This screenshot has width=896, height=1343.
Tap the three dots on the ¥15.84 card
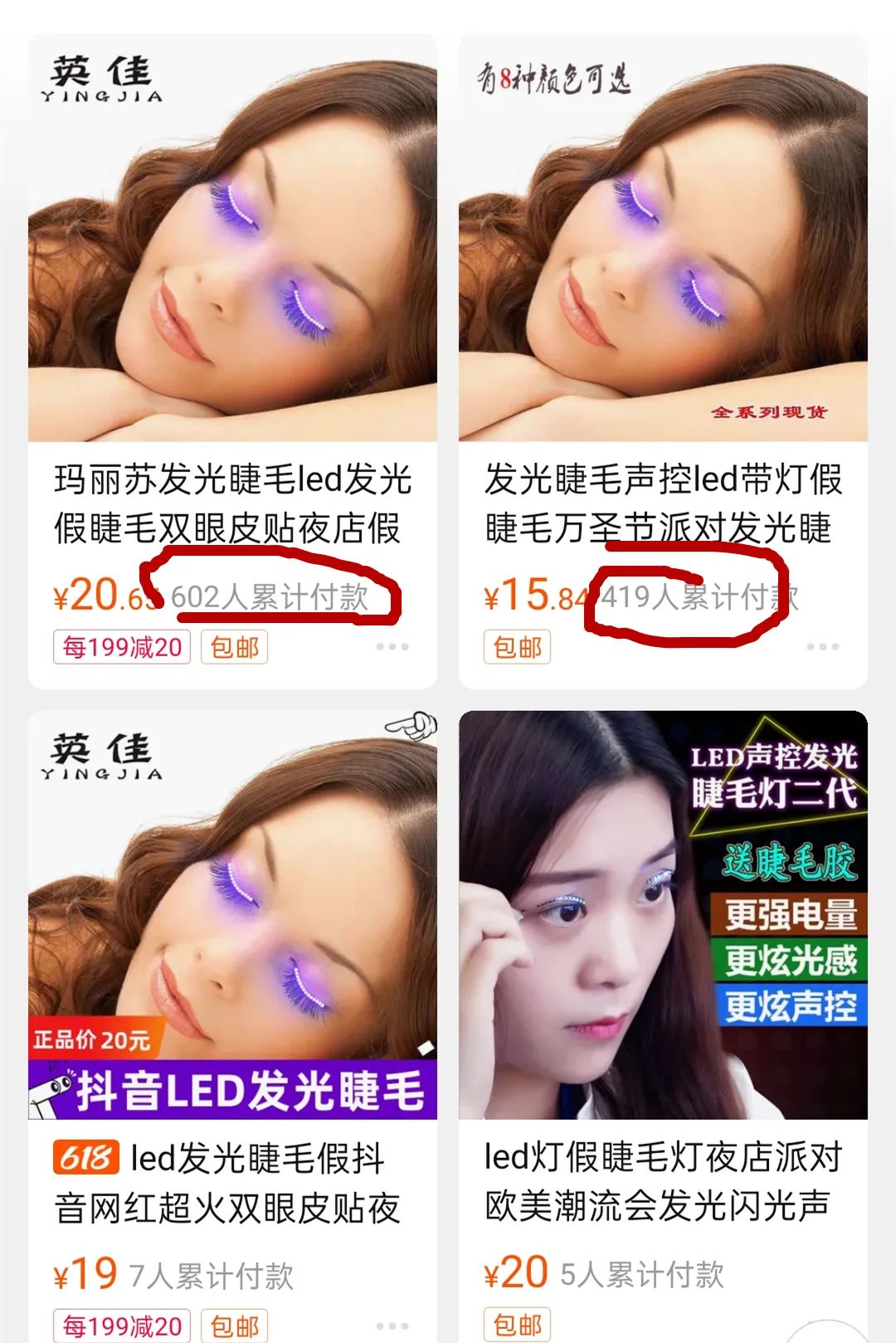[822, 647]
